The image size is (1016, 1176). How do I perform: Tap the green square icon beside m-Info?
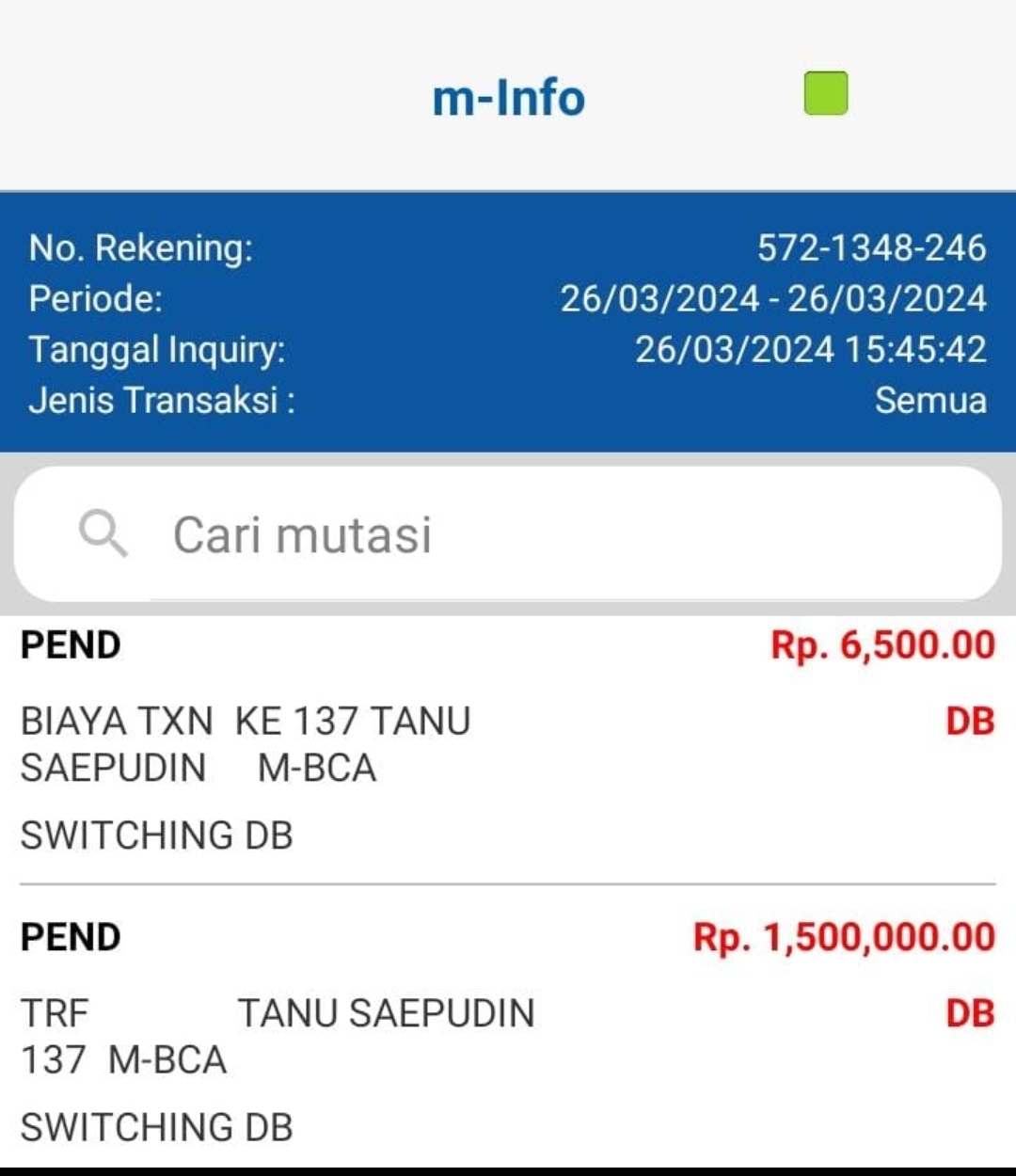825,94
